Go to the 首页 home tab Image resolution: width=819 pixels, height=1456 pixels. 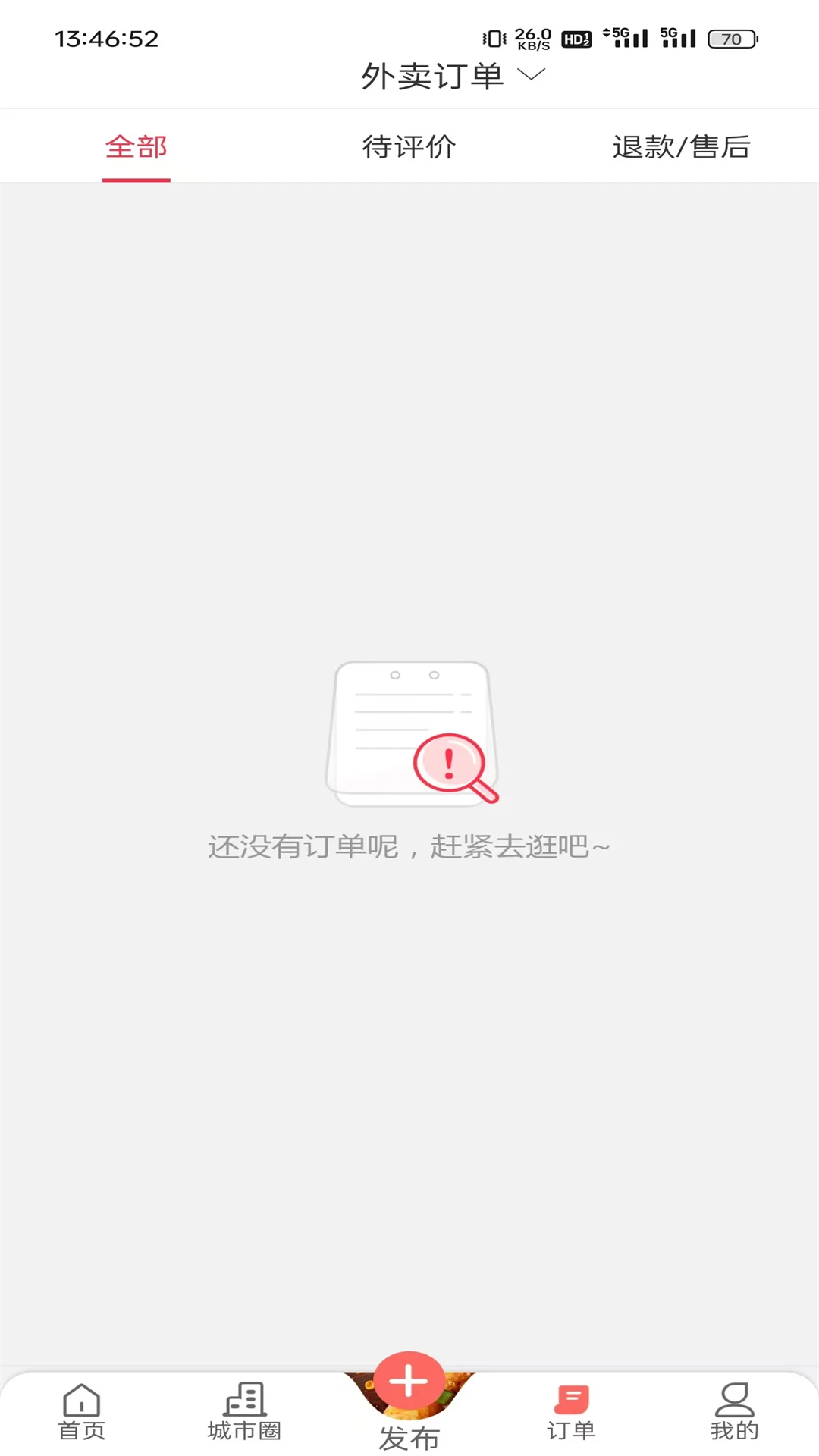click(x=82, y=1412)
